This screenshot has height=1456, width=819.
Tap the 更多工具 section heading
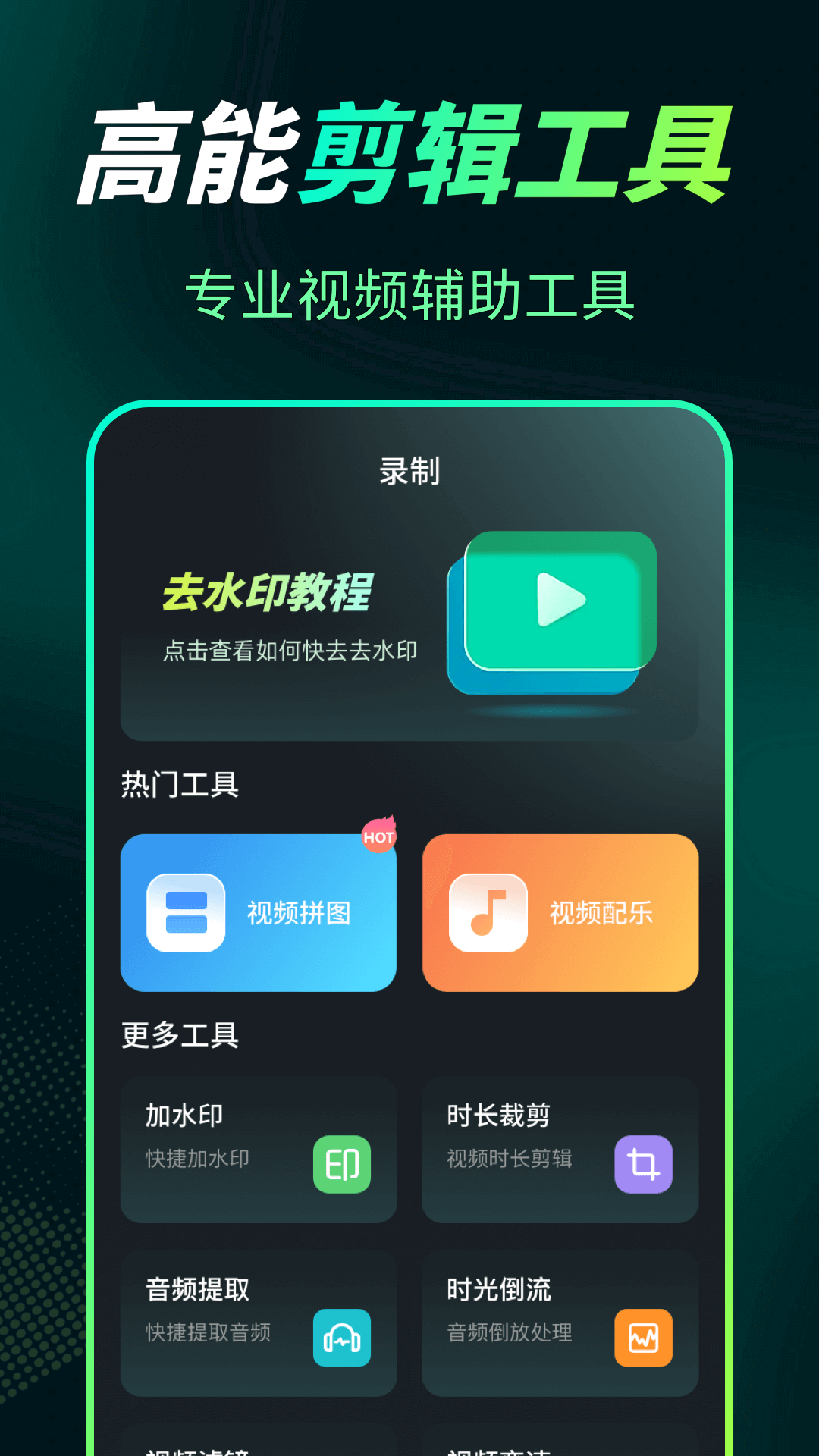pyautogui.click(x=177, y=1038)
